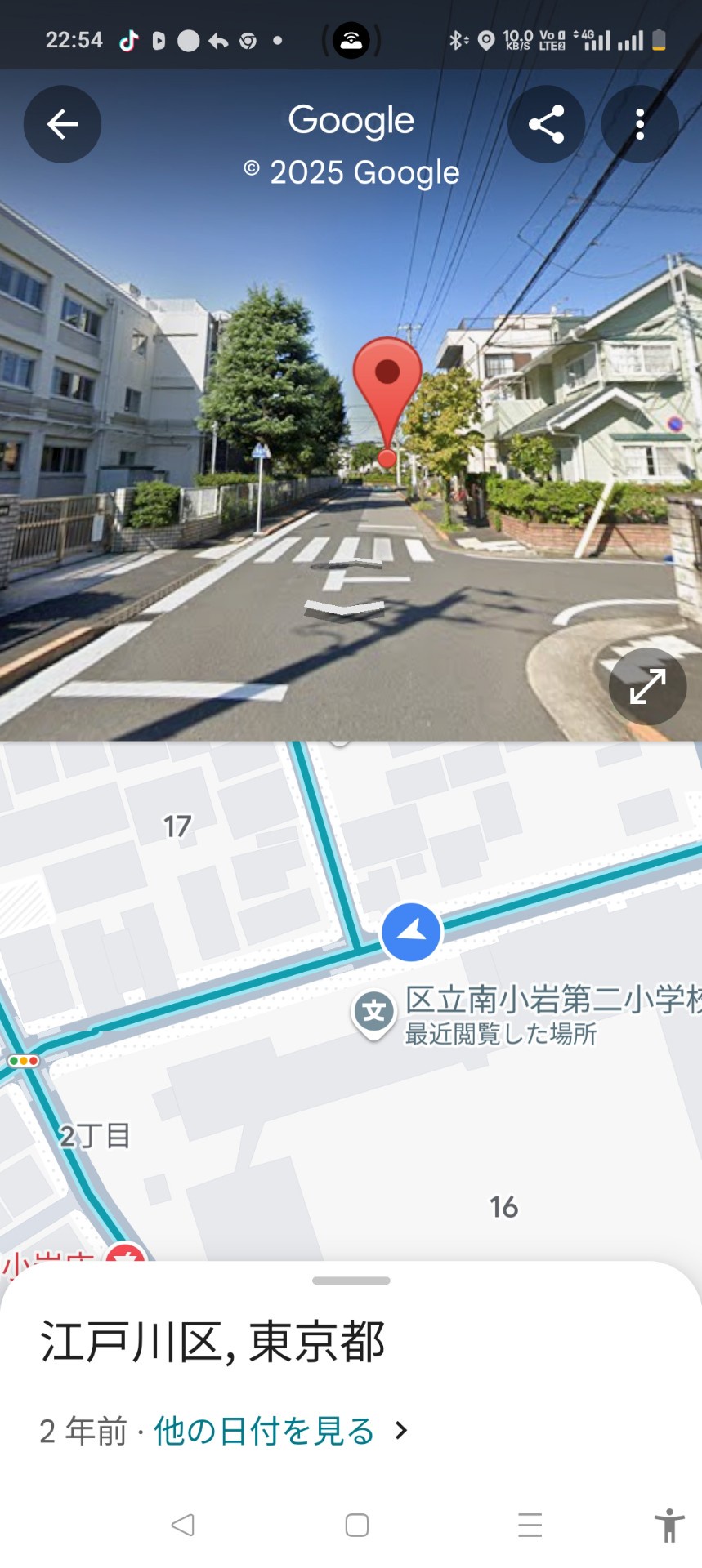
Task: Open the three-dot overflow menu
Action: tap(640, 124)
